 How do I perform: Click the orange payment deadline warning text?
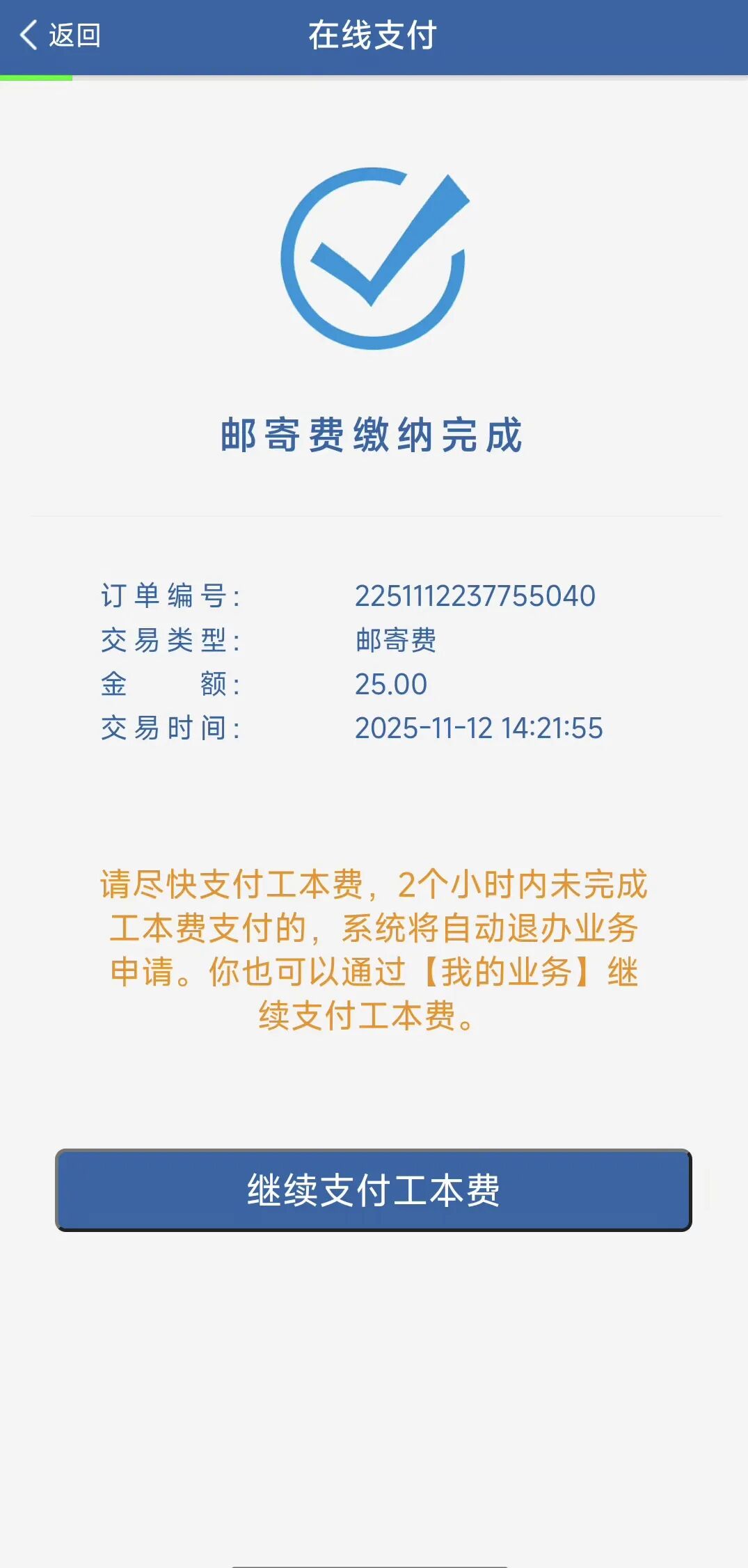pyautogui.click(x=374, y=946)
